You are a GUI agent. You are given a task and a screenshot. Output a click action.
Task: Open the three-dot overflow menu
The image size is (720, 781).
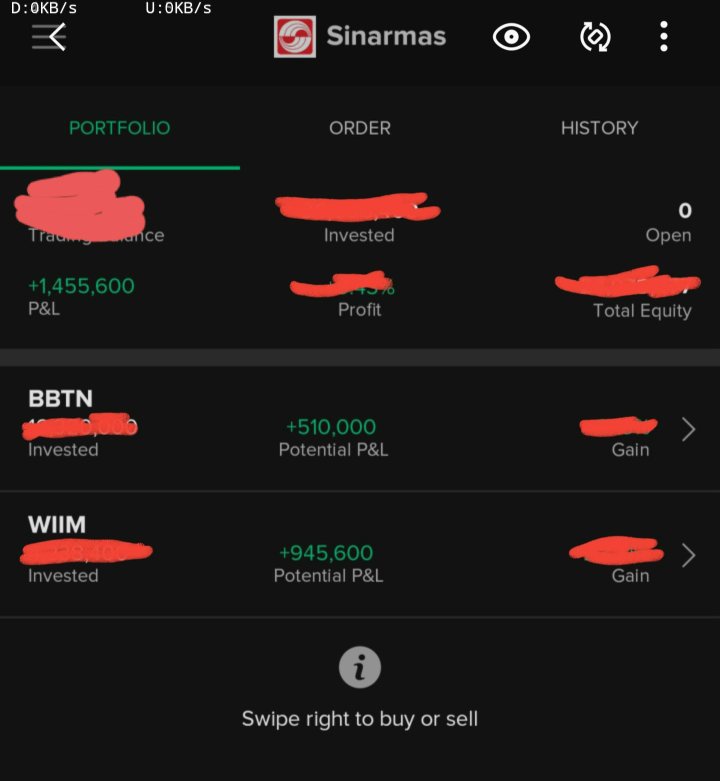[663, 37]
